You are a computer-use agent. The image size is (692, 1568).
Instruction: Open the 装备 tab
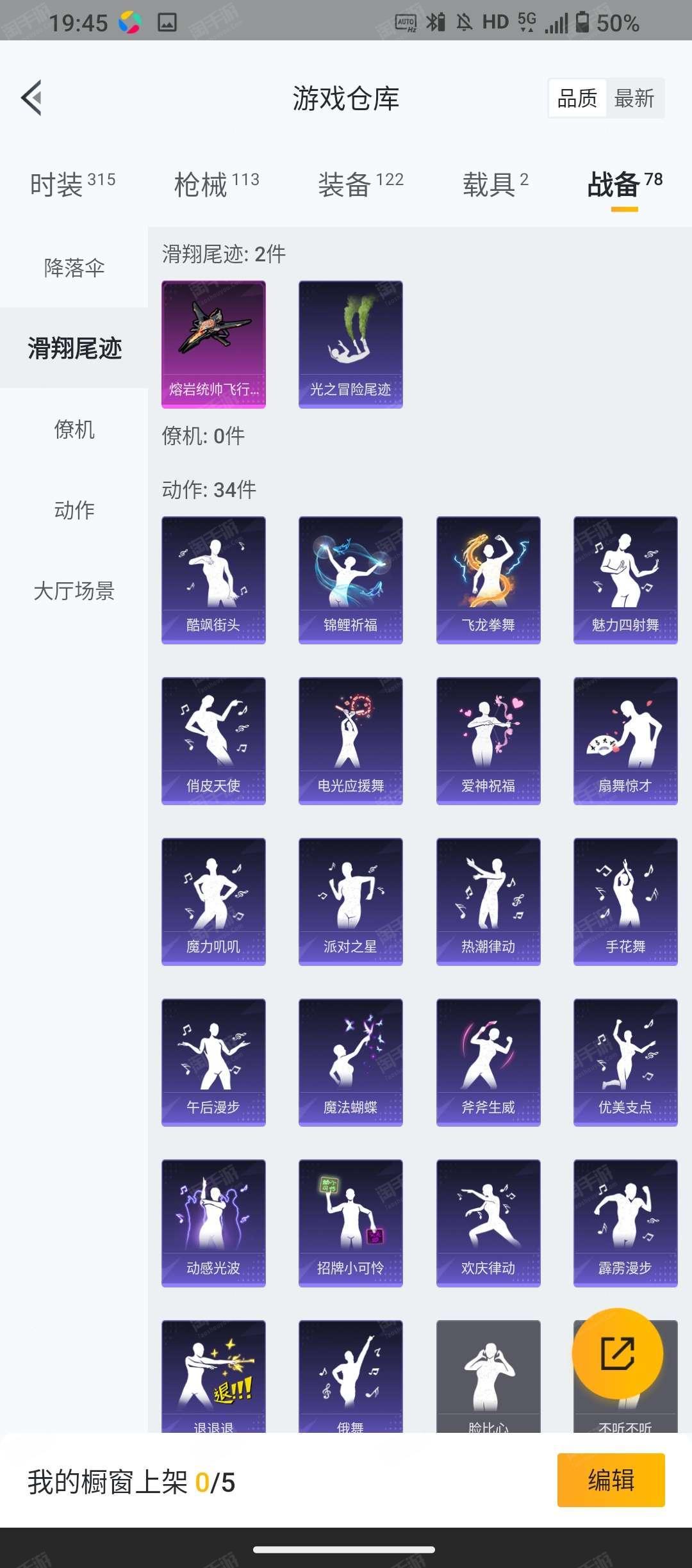click(x=361, y=184)
